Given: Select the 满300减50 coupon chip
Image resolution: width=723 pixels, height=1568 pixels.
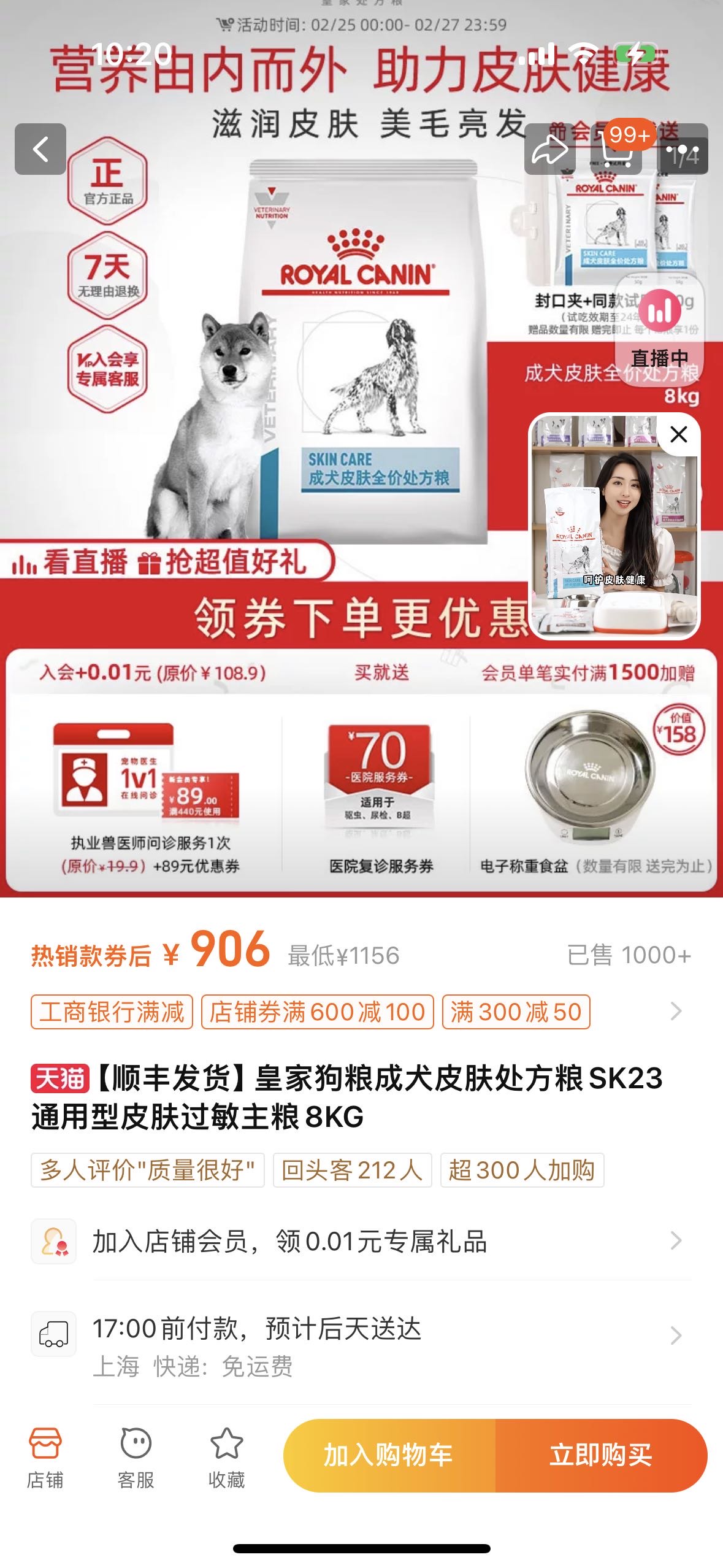Looking at the screenshot, I should [x=516, y=1012].
